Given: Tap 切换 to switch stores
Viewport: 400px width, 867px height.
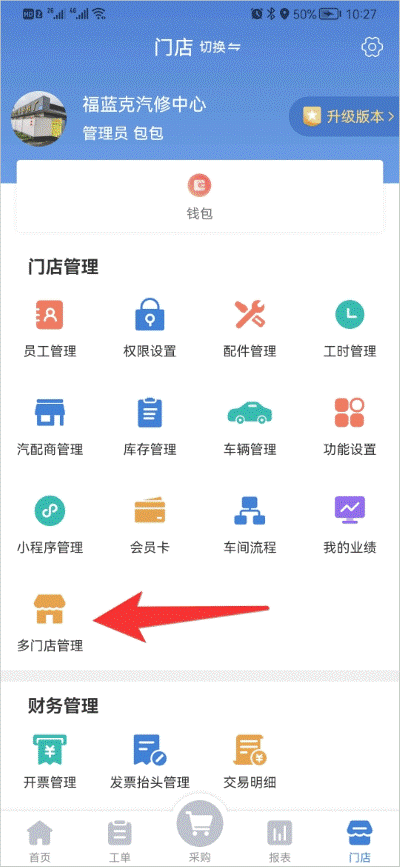Looking at the screenshot, I should pyautogui.click(x=220, y=48).
